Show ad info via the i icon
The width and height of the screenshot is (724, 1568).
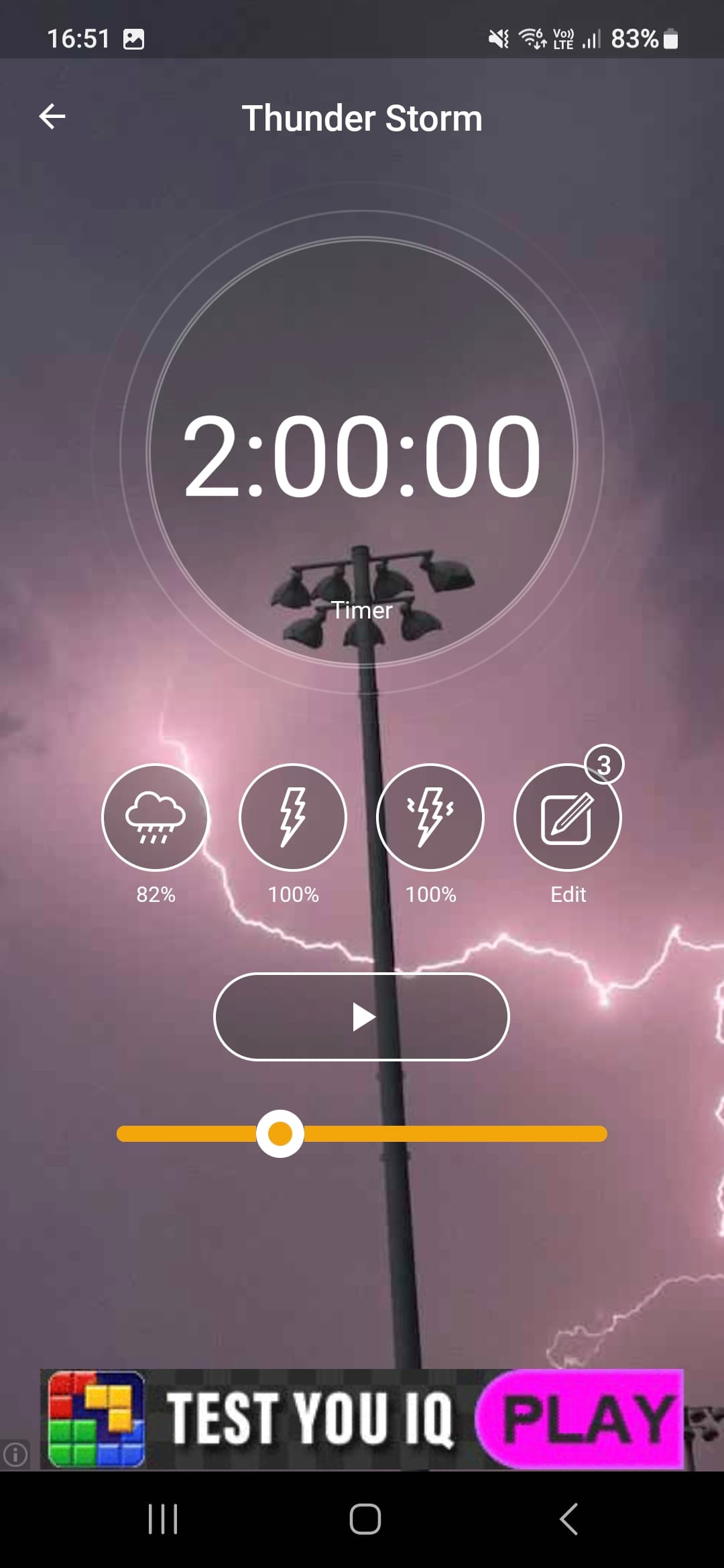tap(15, 1454)
